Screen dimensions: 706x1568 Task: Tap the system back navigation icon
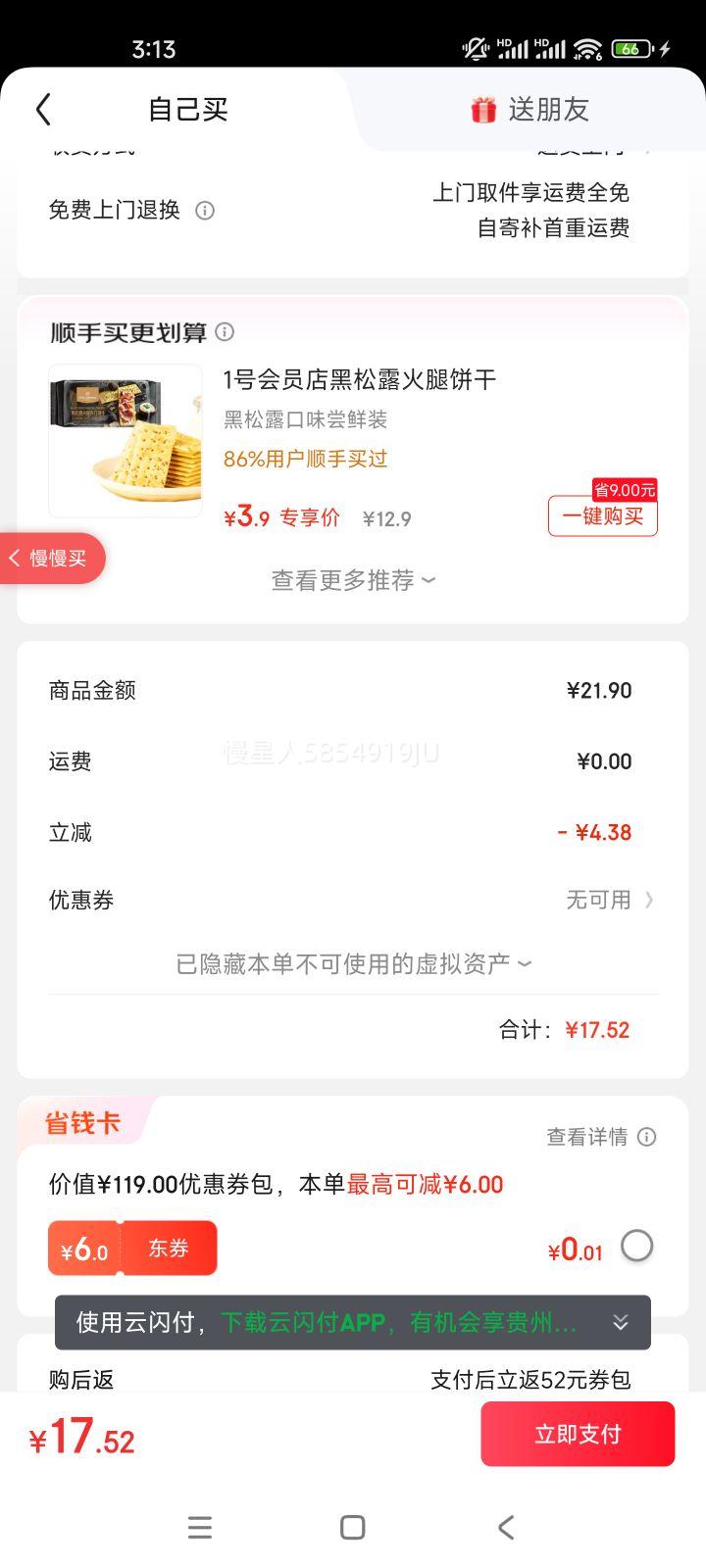tap(505, 1527)
